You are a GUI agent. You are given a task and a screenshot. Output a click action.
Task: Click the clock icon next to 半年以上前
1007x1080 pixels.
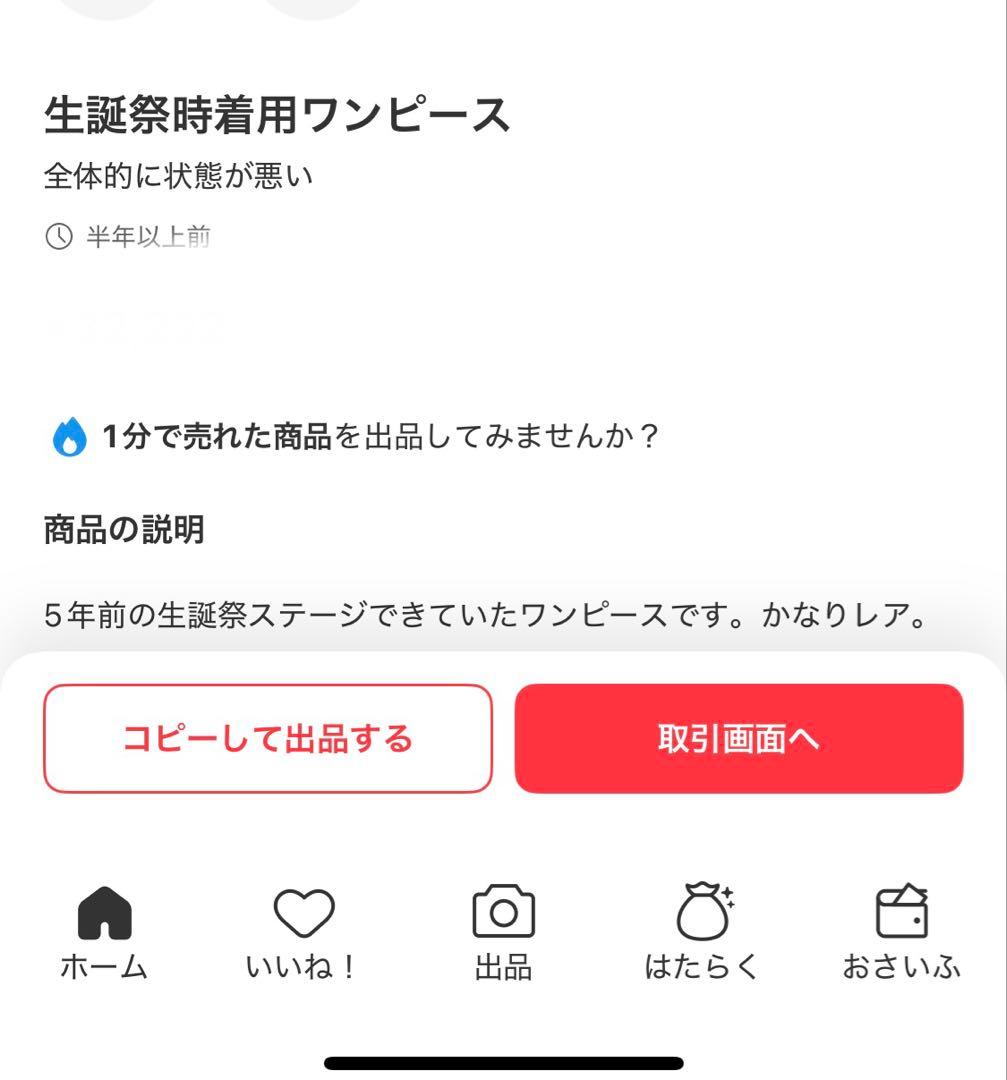pos(57,234)
